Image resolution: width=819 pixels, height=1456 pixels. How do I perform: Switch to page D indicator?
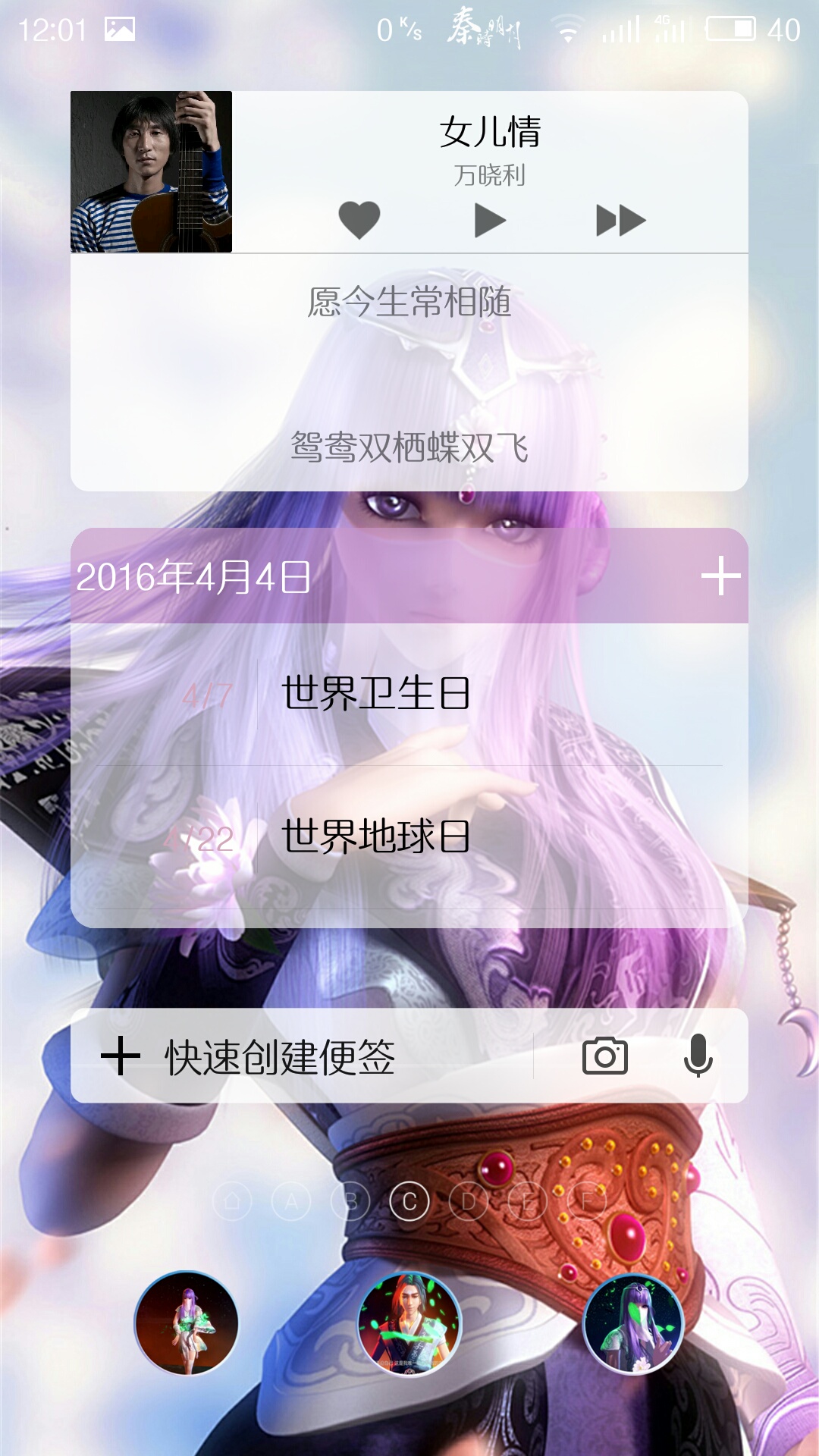pos(469,1201)
